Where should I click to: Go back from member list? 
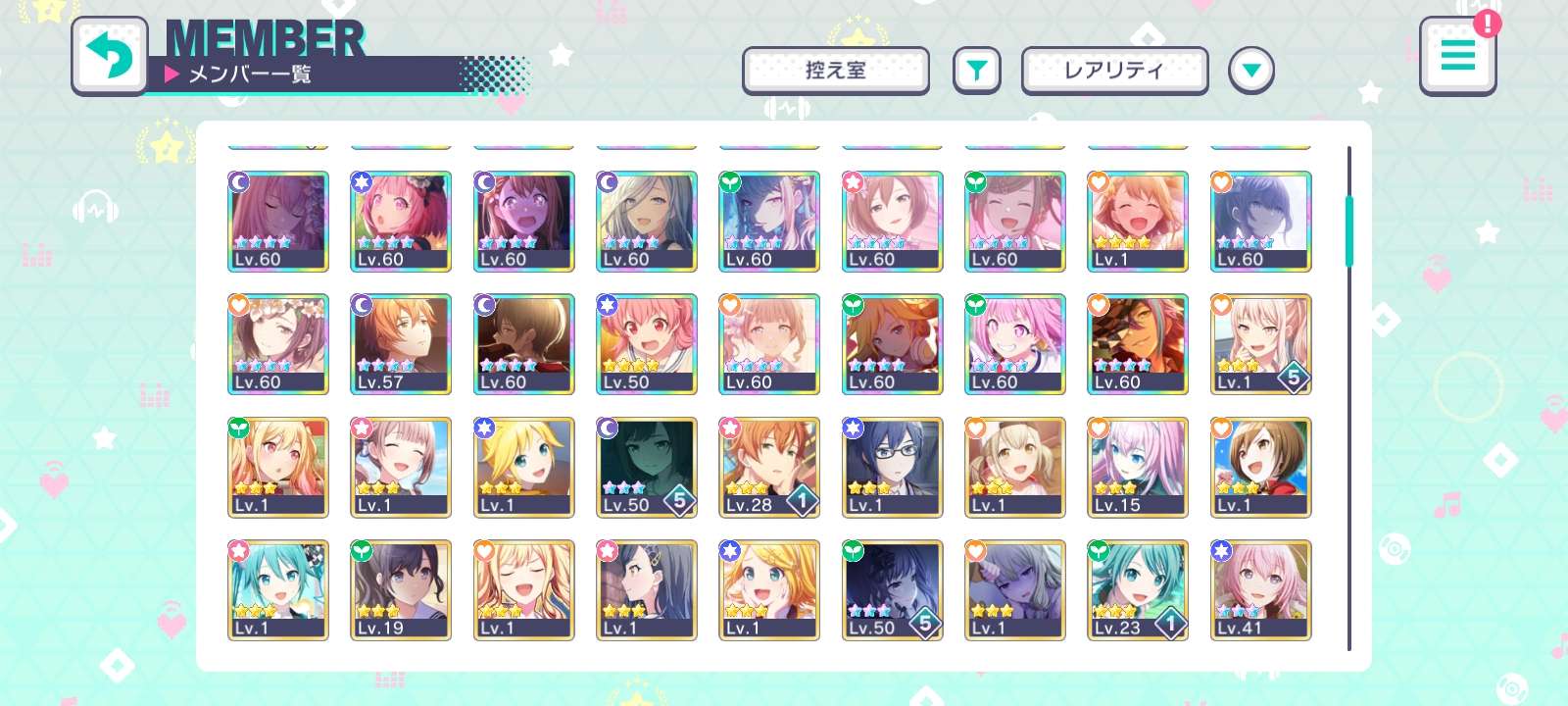pos(110,55)
